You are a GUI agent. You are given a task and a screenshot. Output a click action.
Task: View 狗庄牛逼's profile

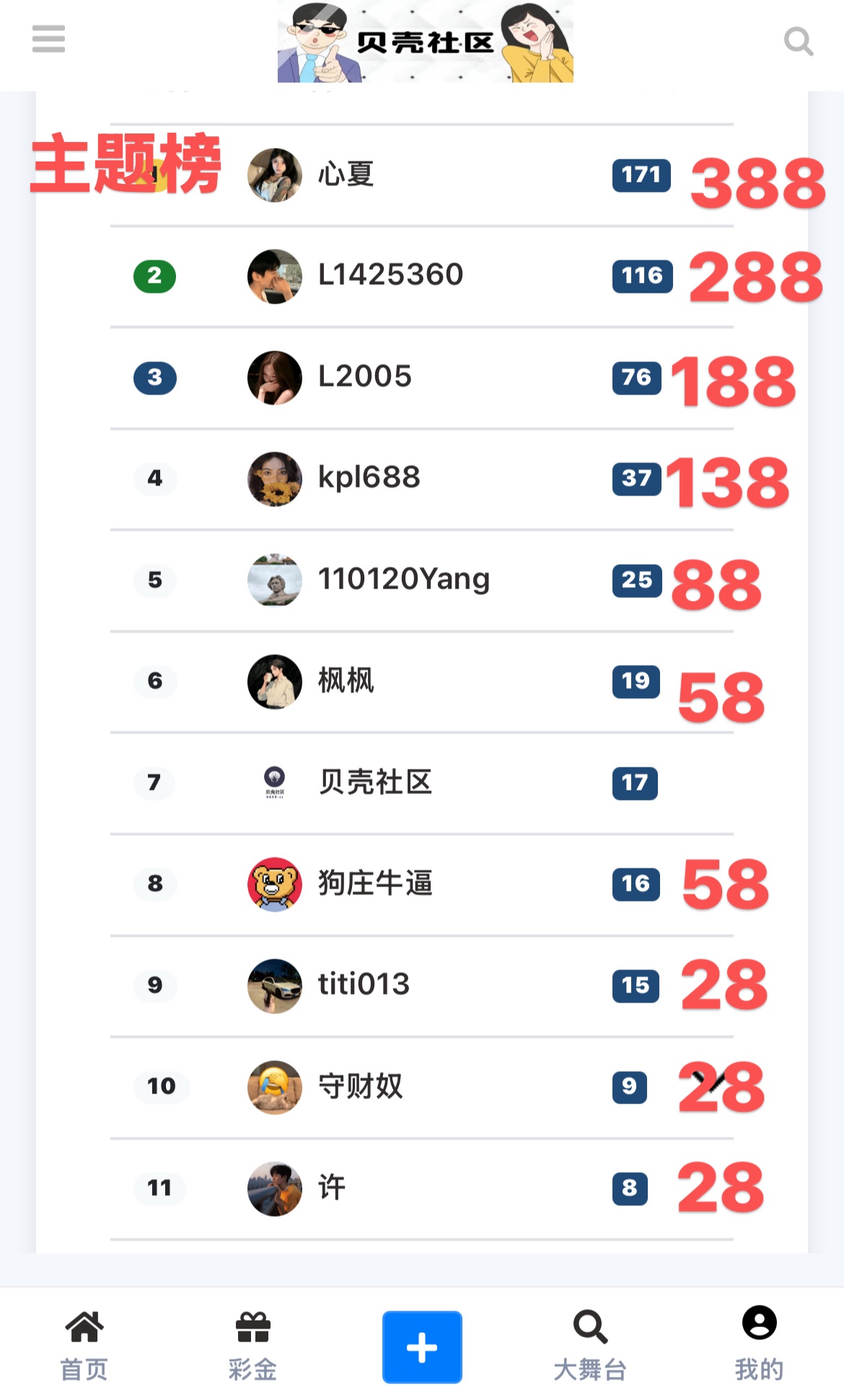[375, 883]
